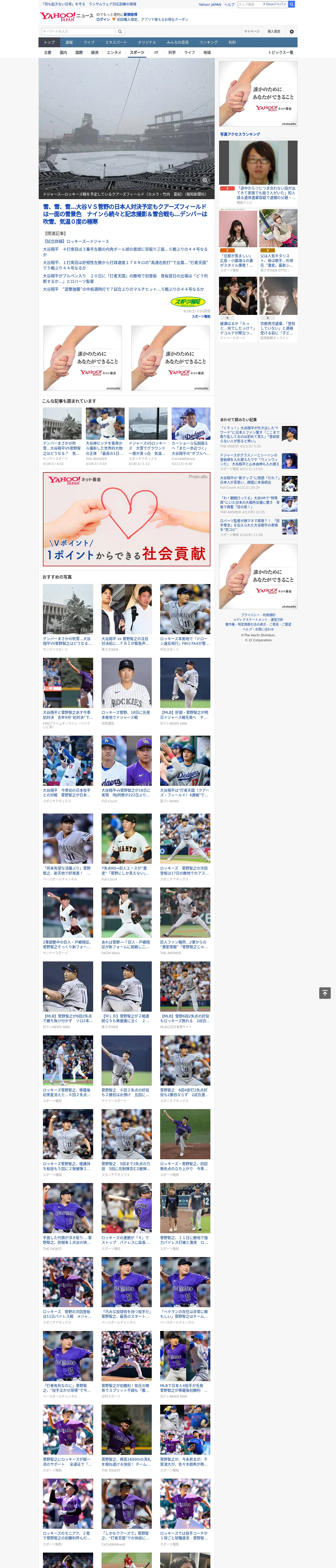Tap the scroll-to-top arrow button
The height and width of the screenshot is (1568, 336).
[x=325, y=993]
